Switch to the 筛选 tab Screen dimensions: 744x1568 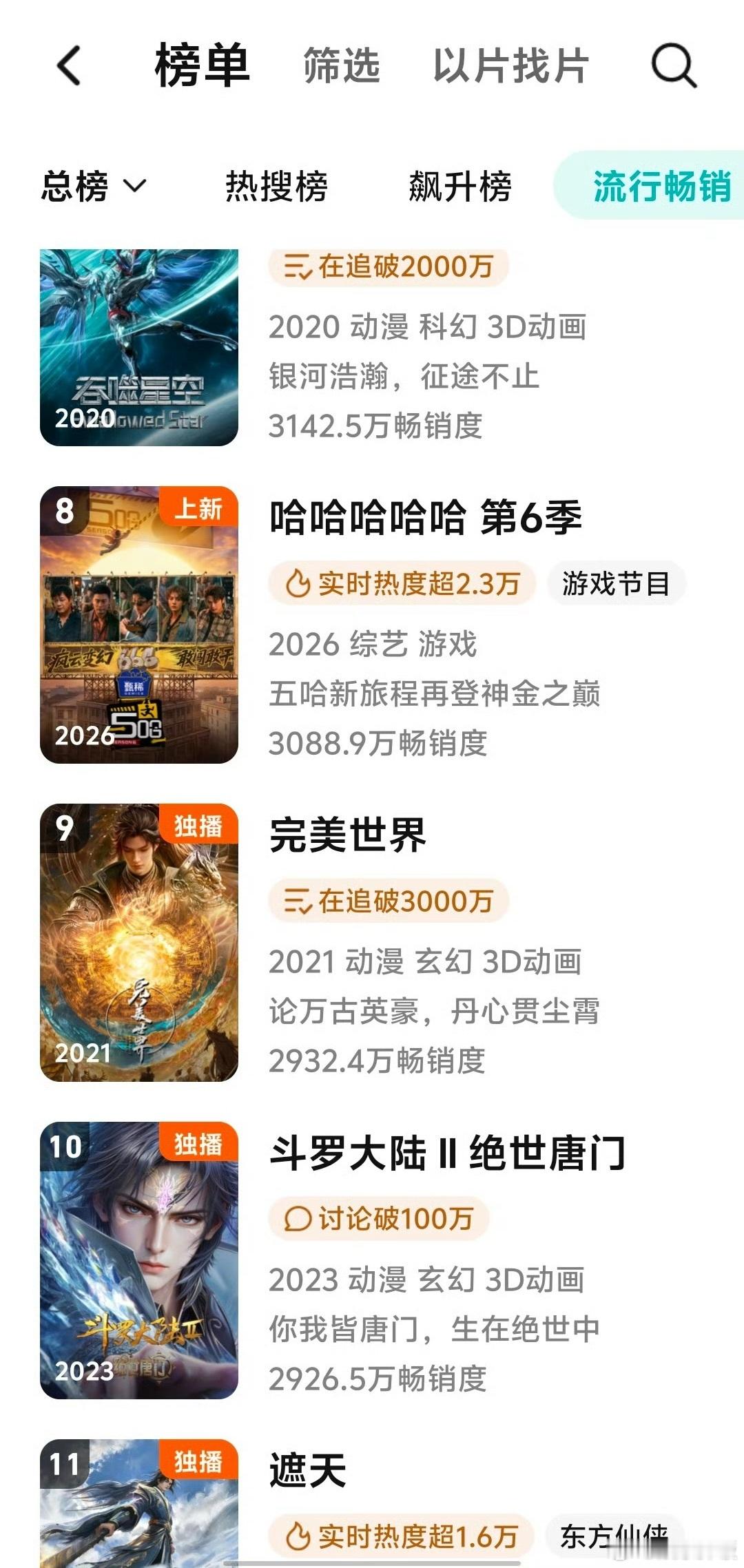(342, 66)
